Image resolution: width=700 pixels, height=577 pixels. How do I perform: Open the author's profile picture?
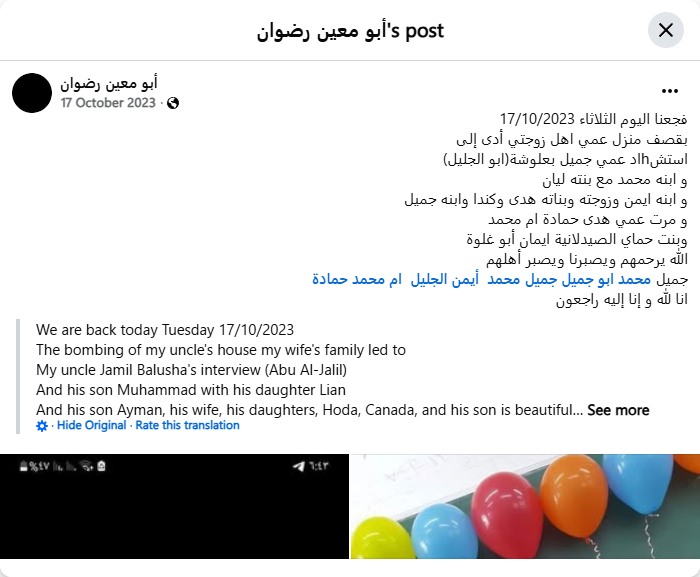pos(32,92)
